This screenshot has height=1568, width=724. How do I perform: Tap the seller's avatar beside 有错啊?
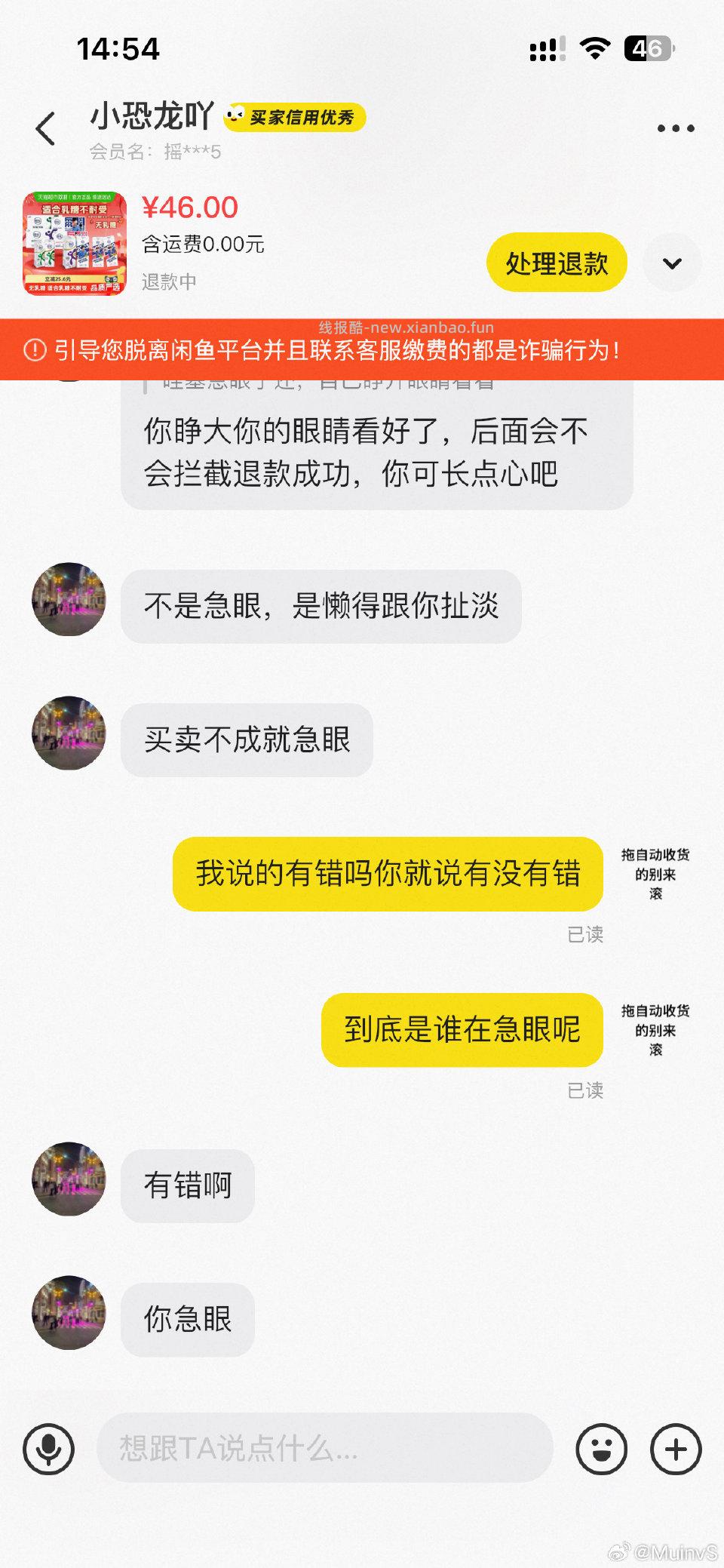point(69,1179)
